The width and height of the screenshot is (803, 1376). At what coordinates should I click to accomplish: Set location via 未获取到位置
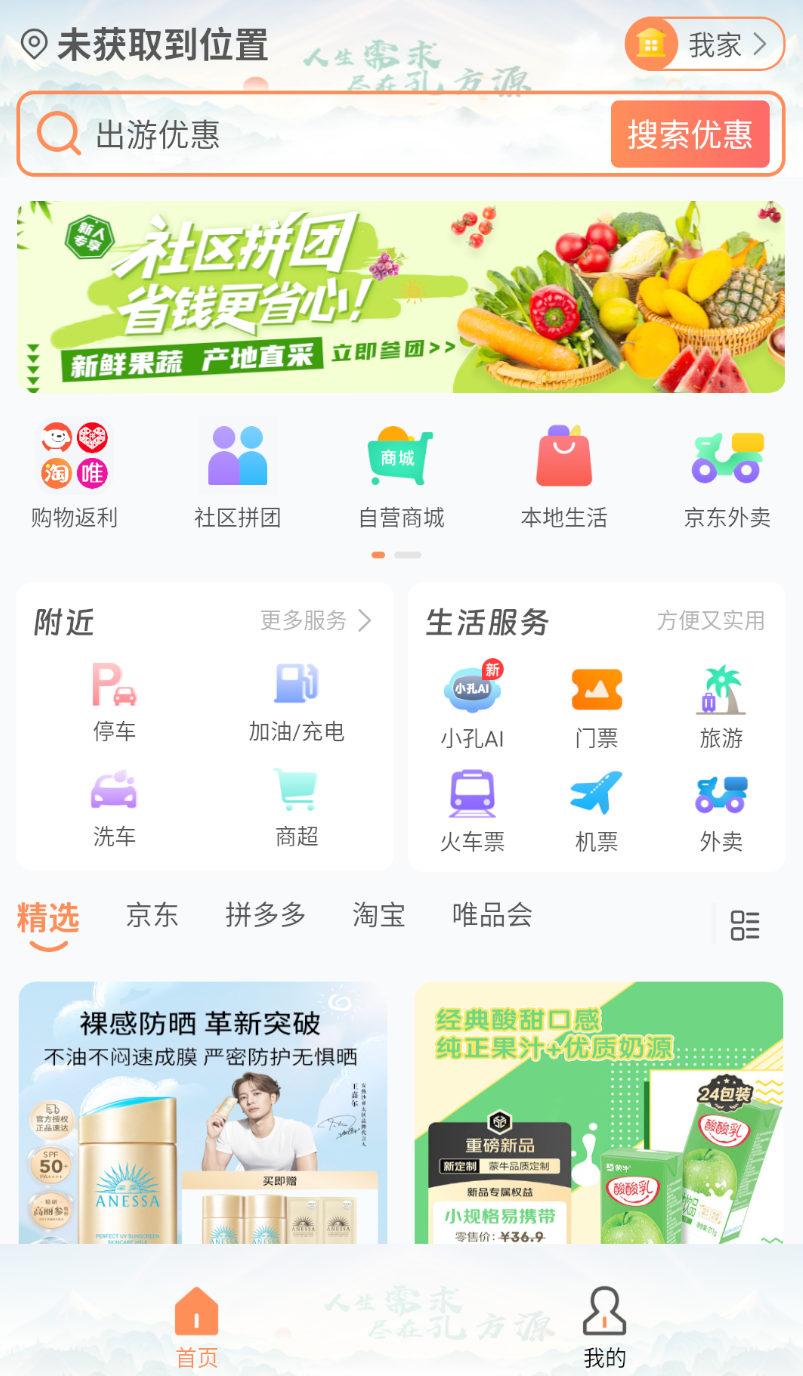tap(145, 45)
